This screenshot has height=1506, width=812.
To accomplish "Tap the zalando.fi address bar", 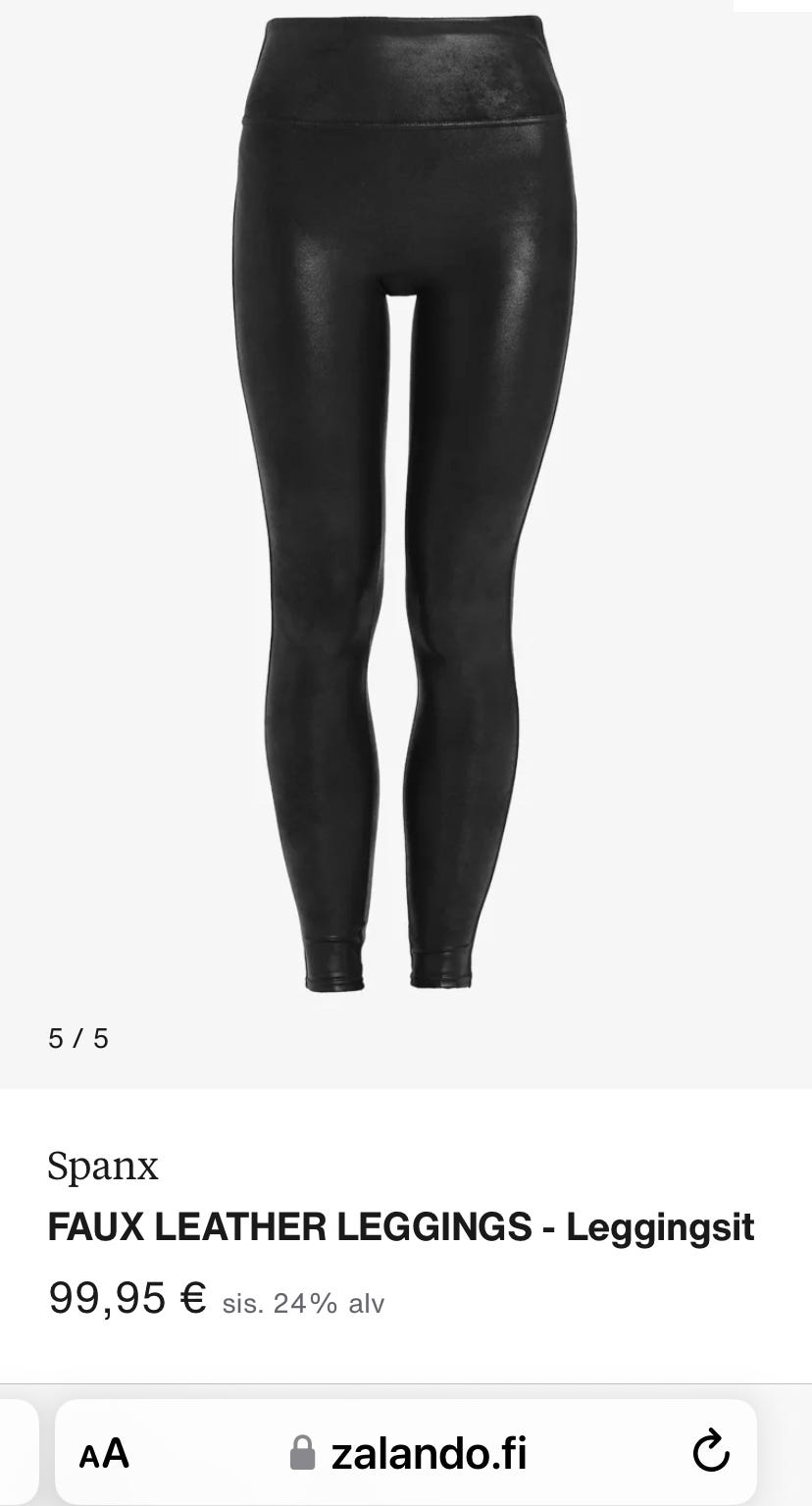I will coord(412,1452).
